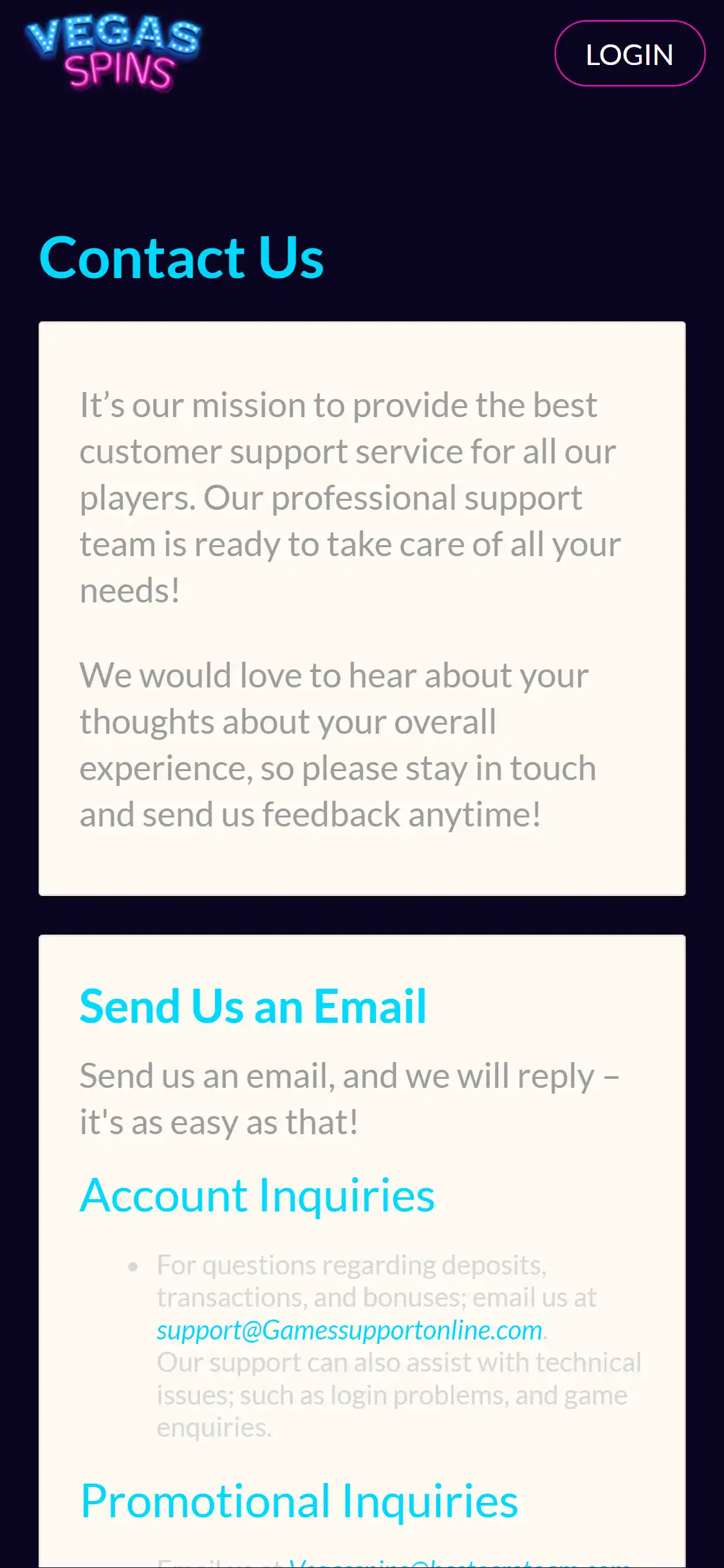Image resolution: width=724 pixels, height=1568 pixels.
Task: Tap the LOGIN button
Action: 629,53
